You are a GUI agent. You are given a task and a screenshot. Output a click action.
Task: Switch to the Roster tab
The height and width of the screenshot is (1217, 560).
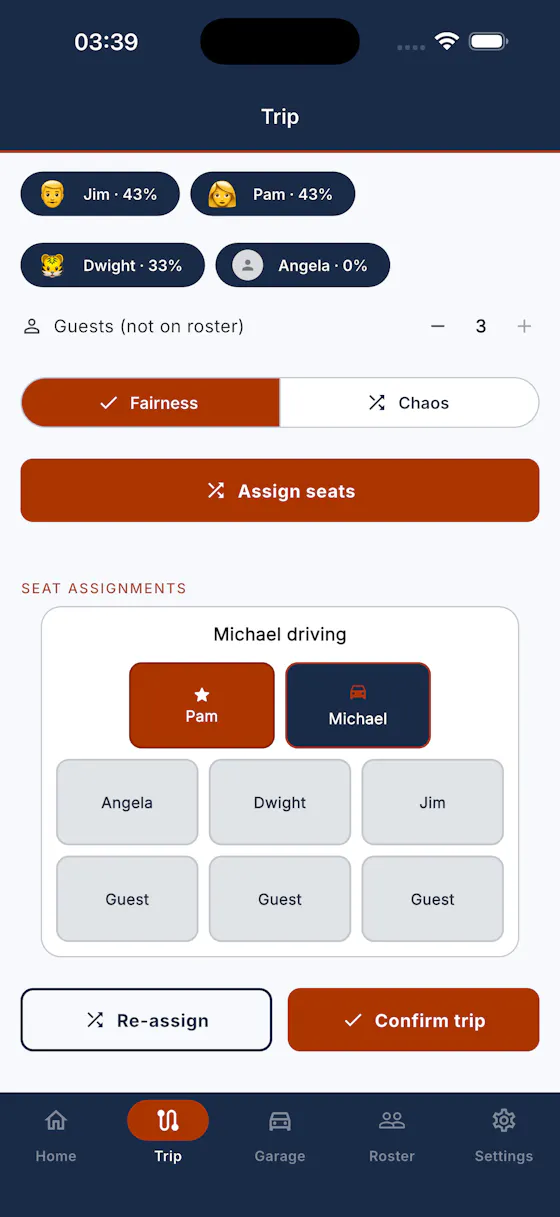coord(392,1133)
